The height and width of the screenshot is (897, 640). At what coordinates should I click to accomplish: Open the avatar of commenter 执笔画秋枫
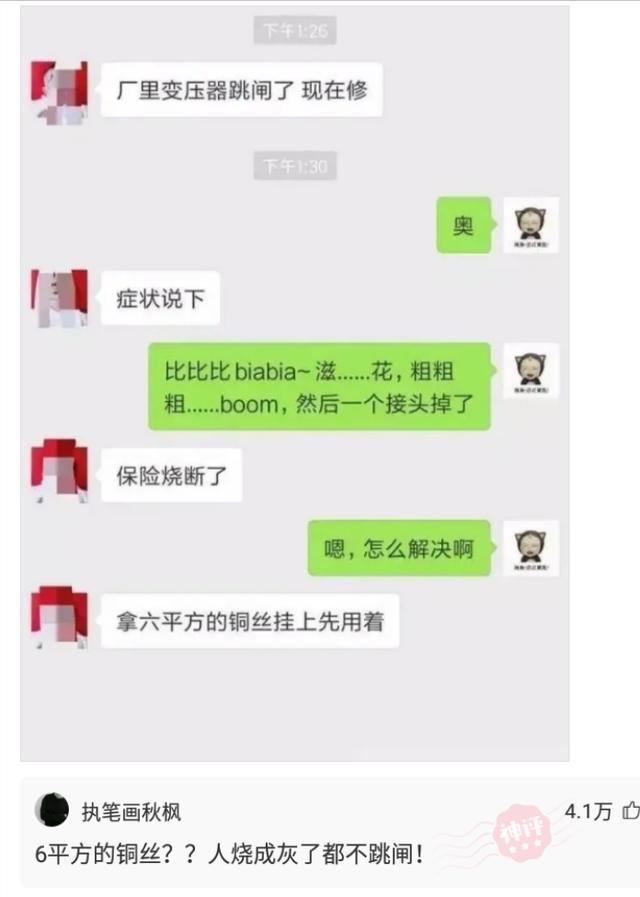click(x=52, y=810)
